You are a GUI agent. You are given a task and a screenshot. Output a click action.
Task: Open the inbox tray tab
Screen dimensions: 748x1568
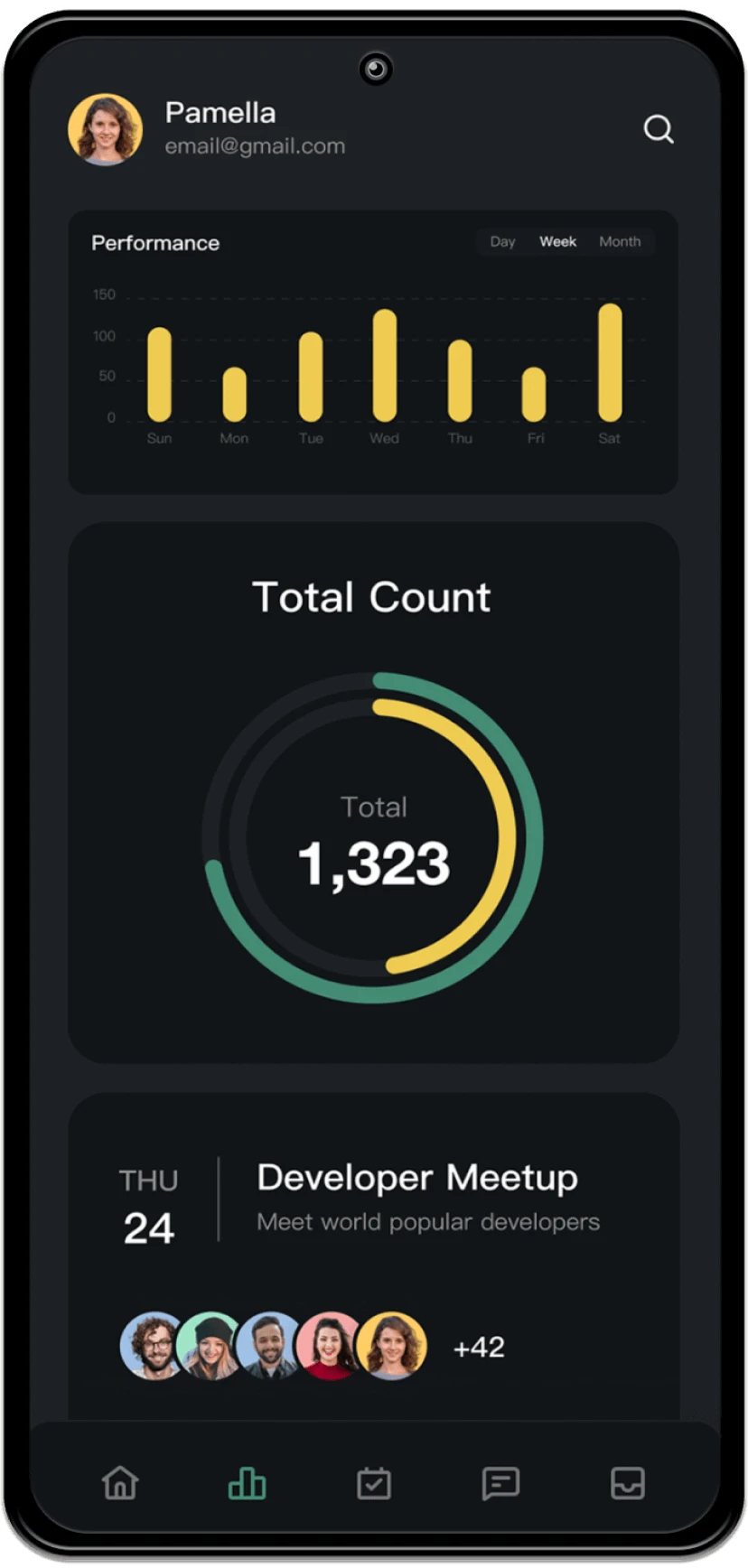click(x=627, y=1483)
